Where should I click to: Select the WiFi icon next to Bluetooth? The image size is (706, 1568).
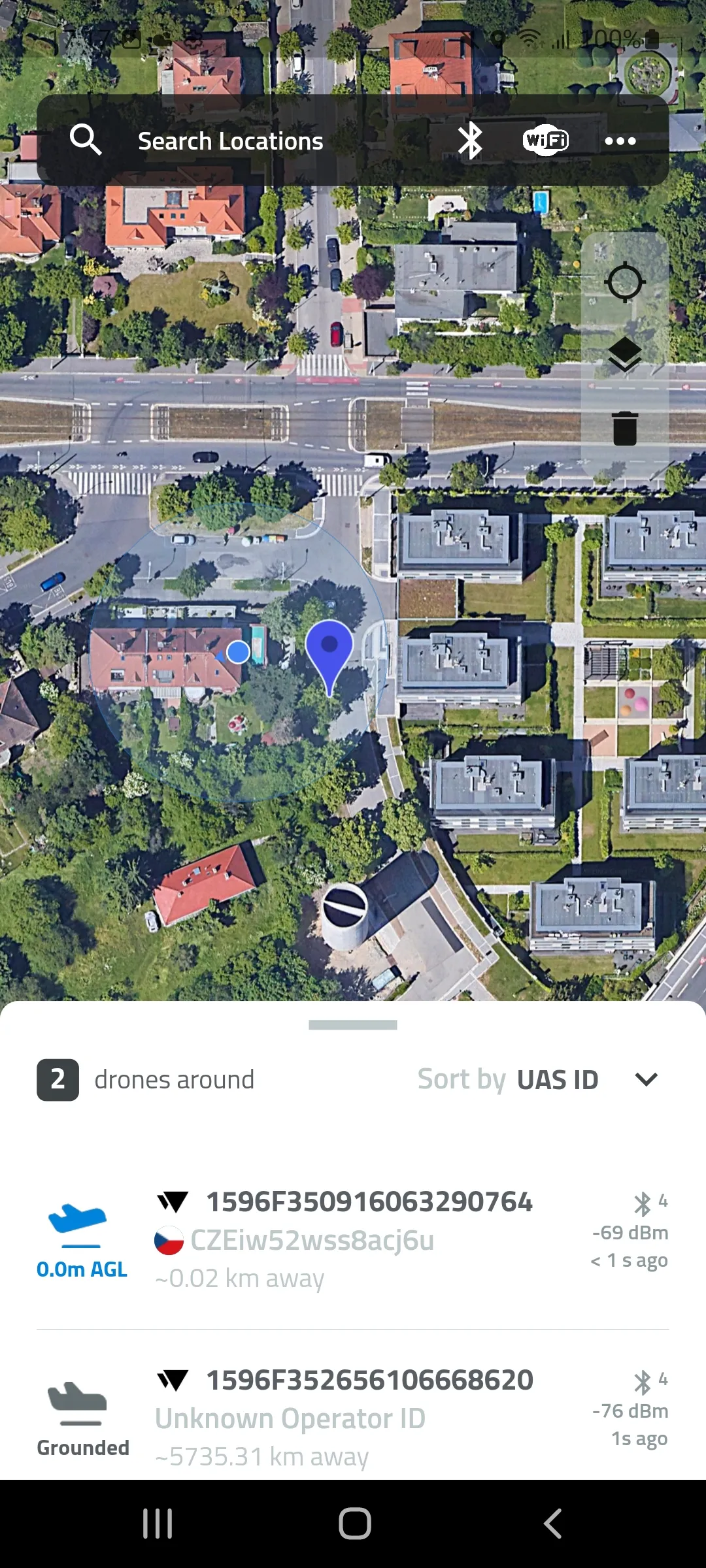545,140
